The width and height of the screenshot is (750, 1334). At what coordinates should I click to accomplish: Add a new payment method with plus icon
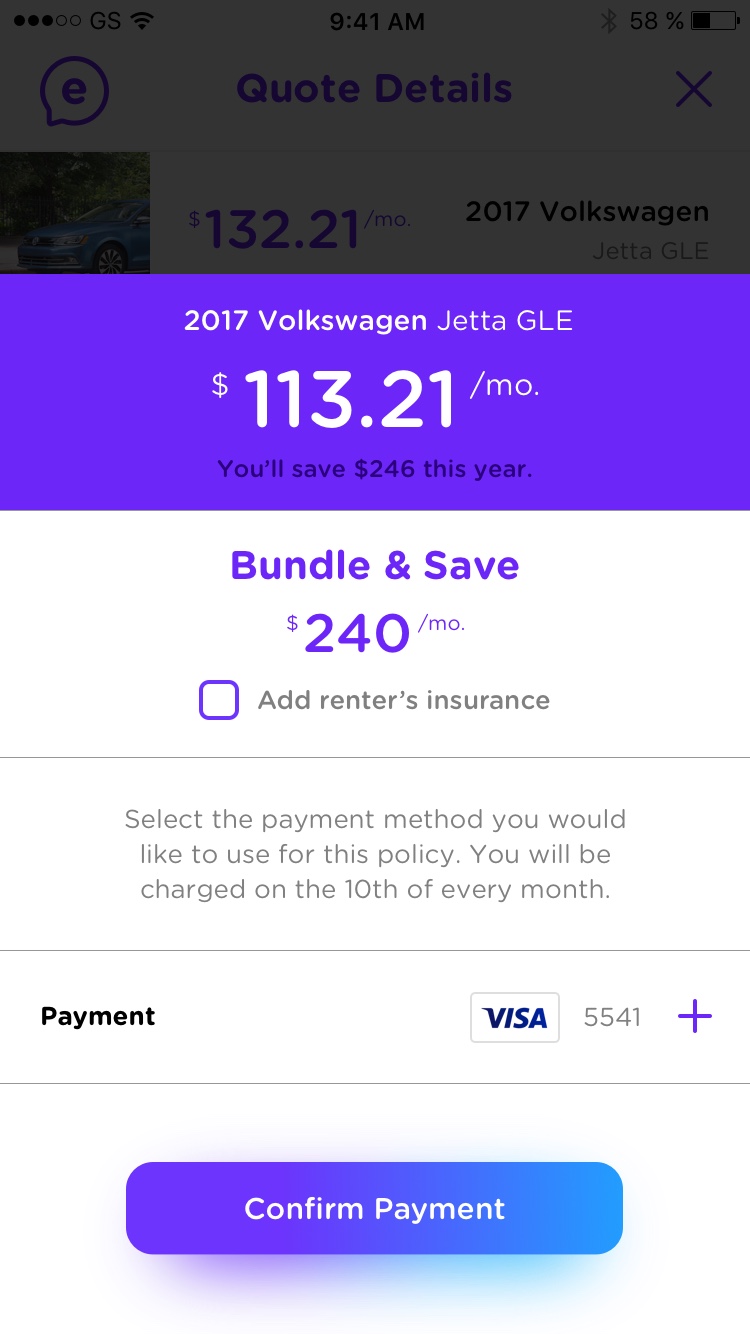(695, 1017)
